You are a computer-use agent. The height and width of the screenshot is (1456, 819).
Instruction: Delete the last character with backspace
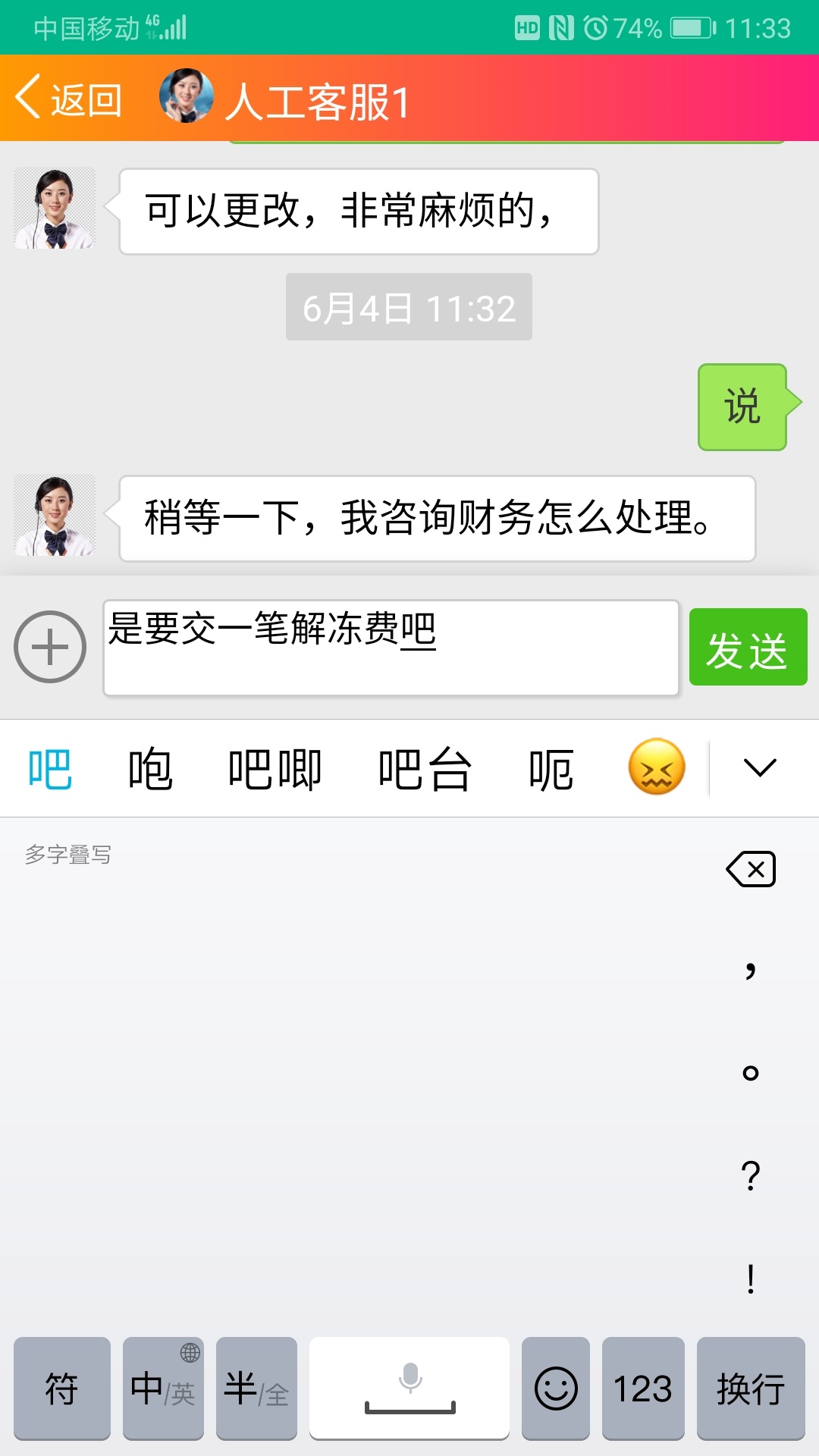[x=751, y=869]
